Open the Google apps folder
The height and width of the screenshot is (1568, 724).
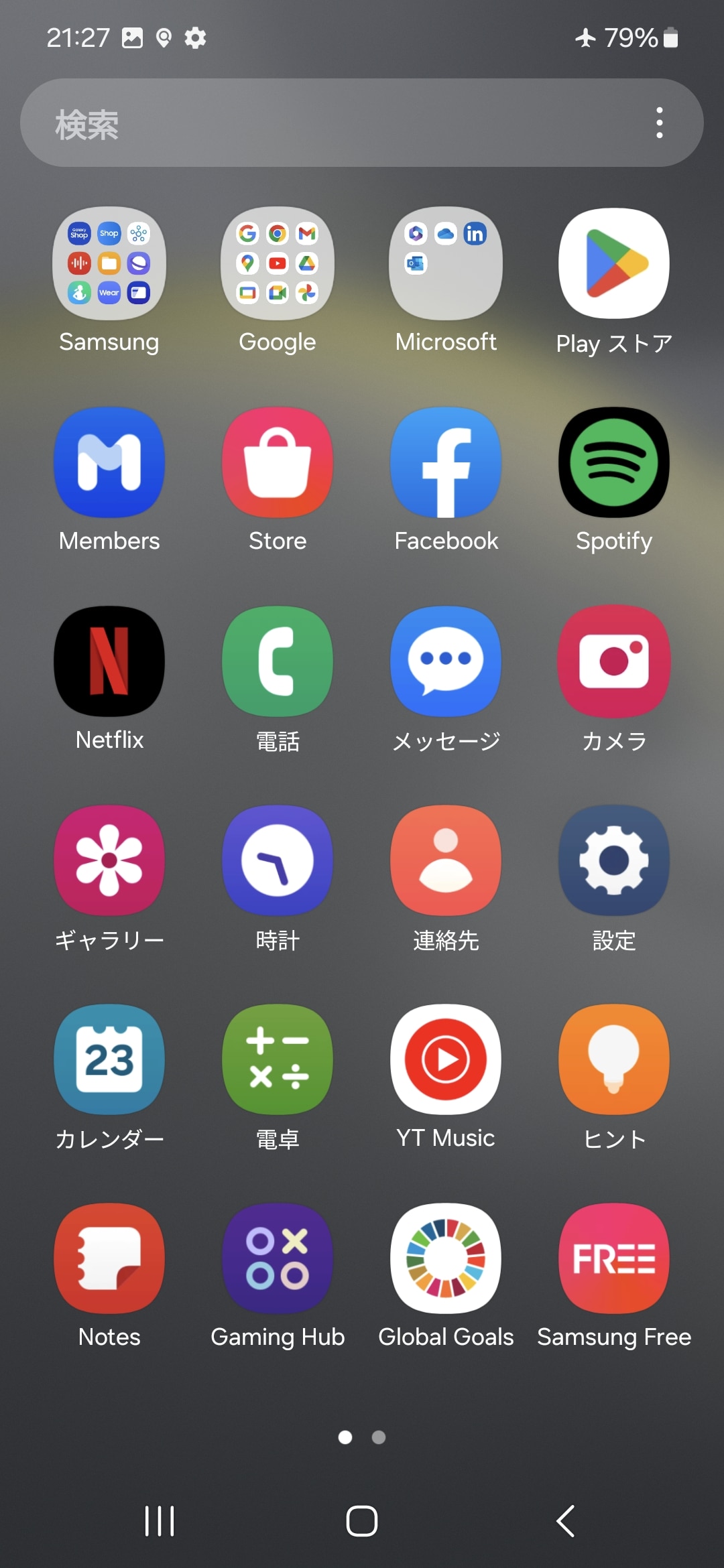click(x=278, y=263)
